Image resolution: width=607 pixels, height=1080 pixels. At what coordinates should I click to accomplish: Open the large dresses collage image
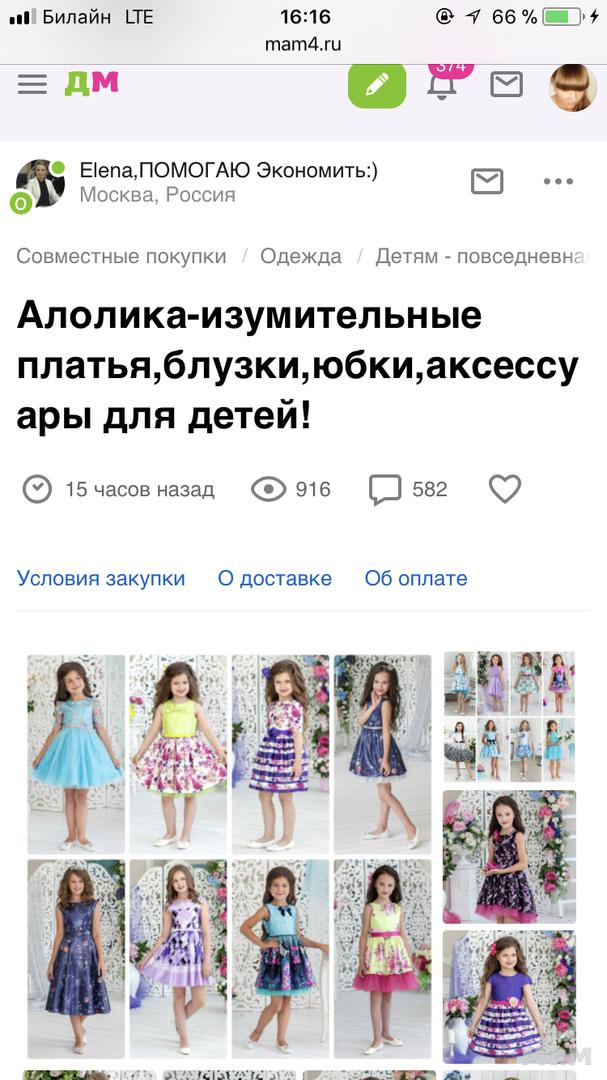click(x=229, y=856)
